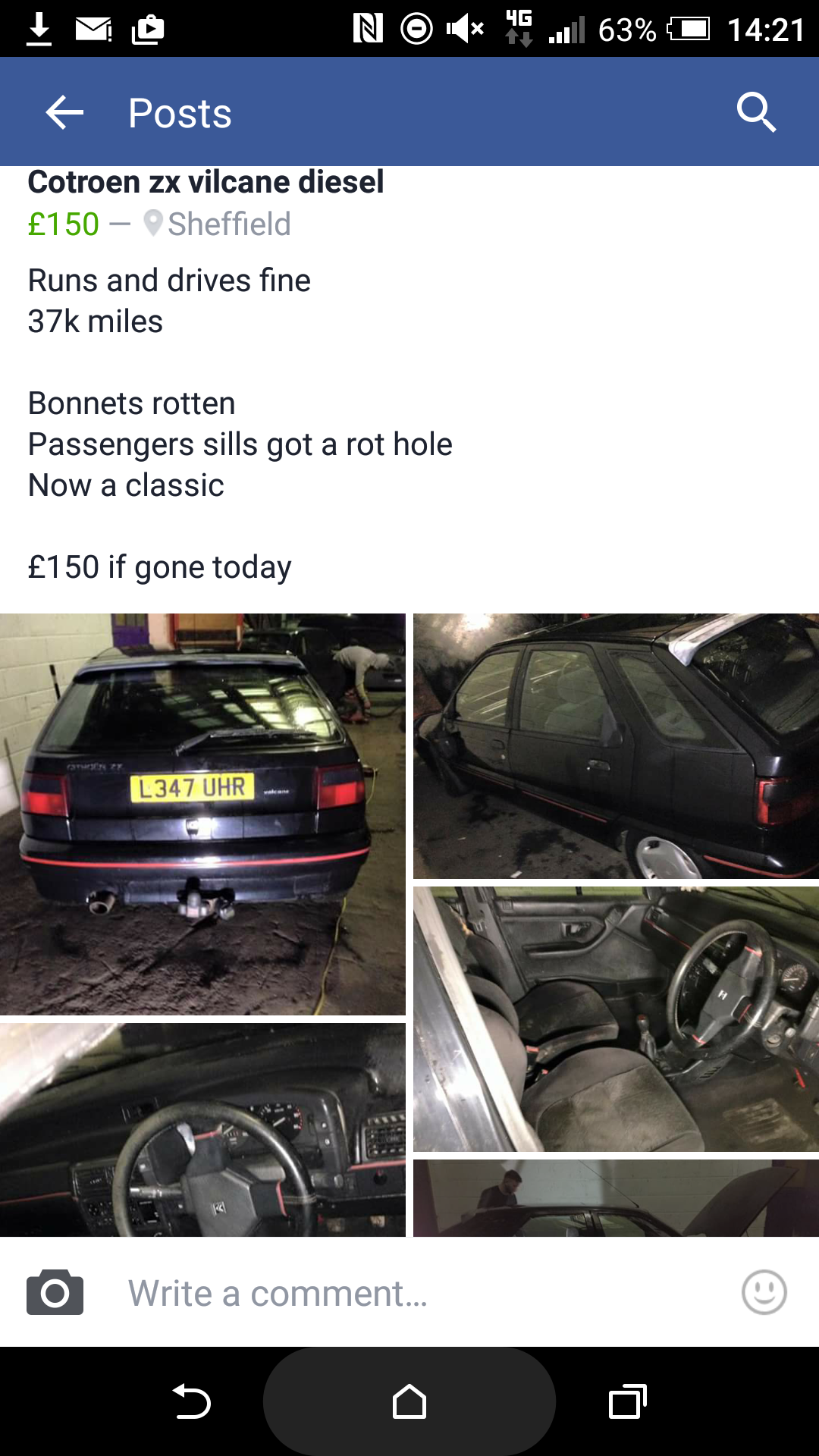Go back using the Posts arrow
Viewport: 819px width, 1456px height.
click(64, 113)
